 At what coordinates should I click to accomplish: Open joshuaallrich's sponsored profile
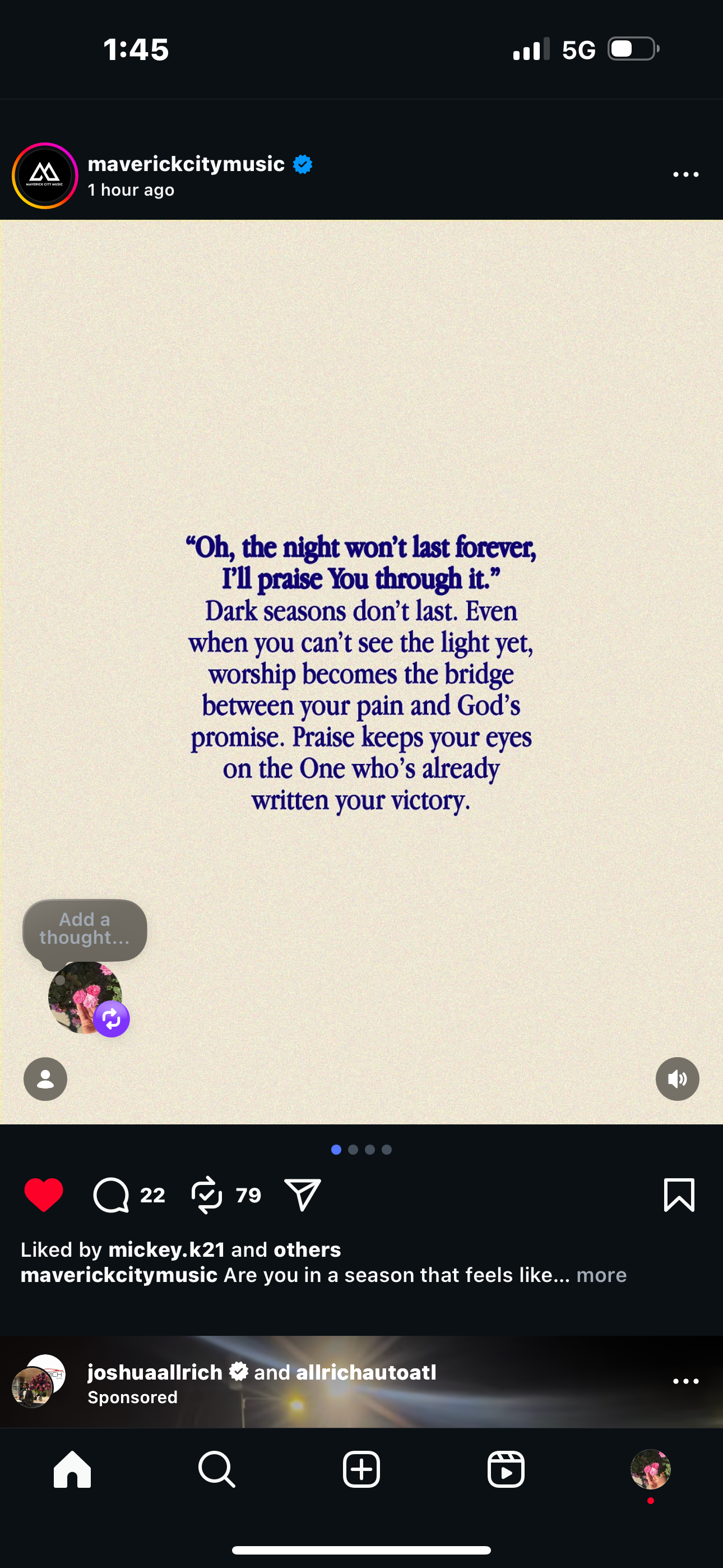click(x=155, y=1371)
